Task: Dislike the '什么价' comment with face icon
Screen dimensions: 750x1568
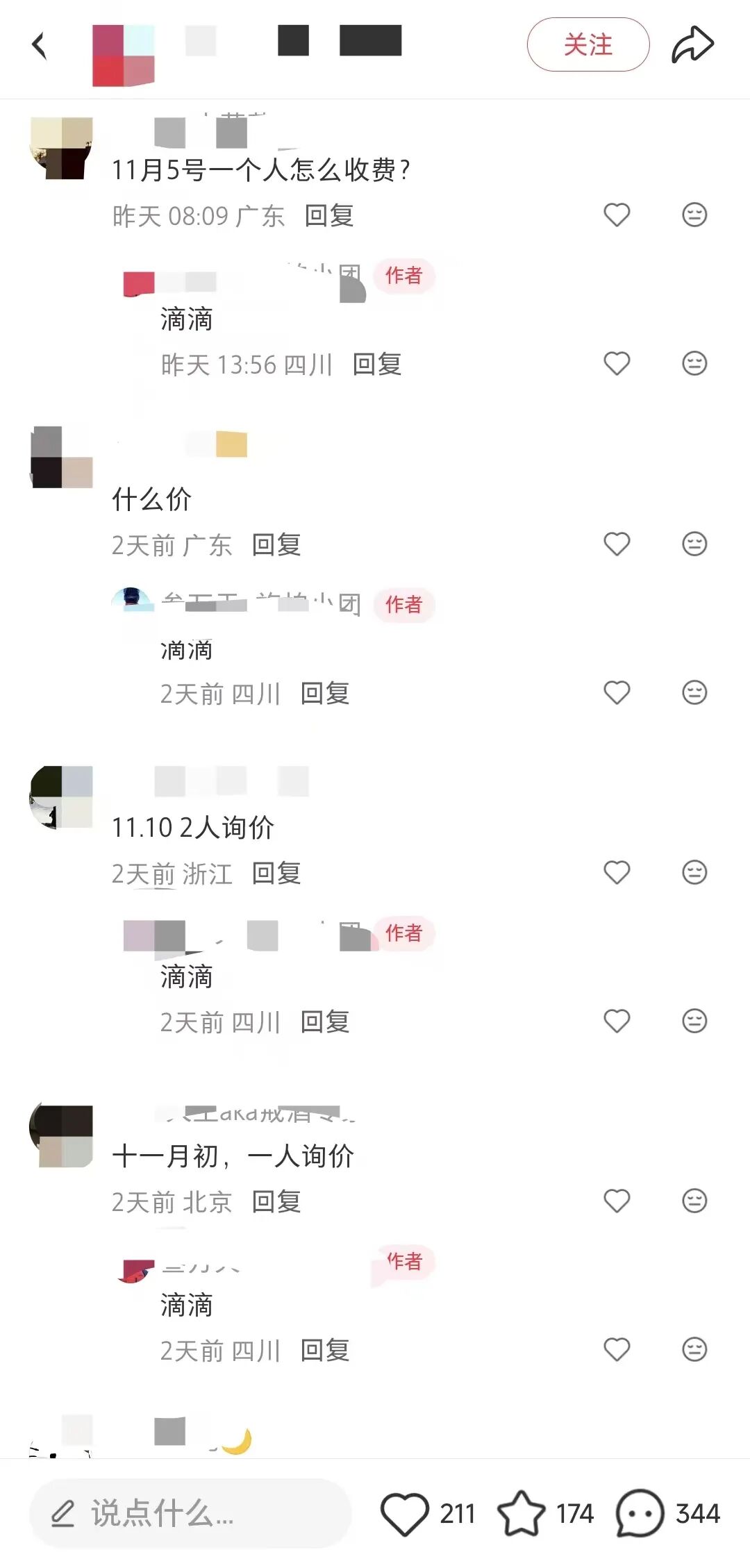Action: 694,544
